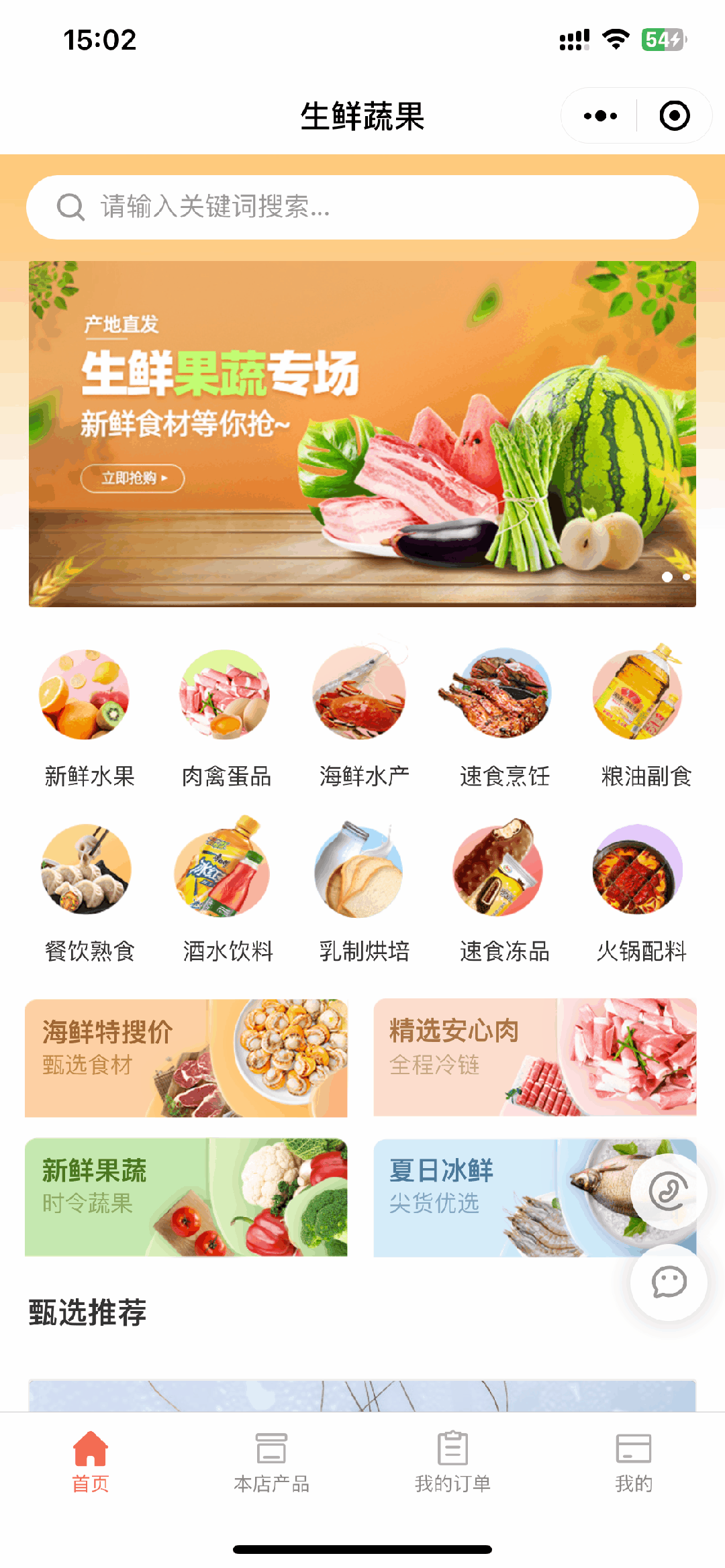Viewport: 725px width, 1568px height.
Task: Open the 新鲜水果 category
Action: [x=89, y=717]
